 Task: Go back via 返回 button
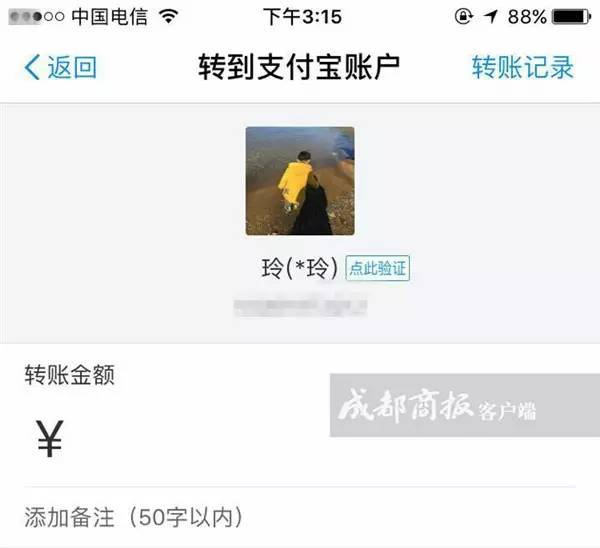tap(60, 67)
